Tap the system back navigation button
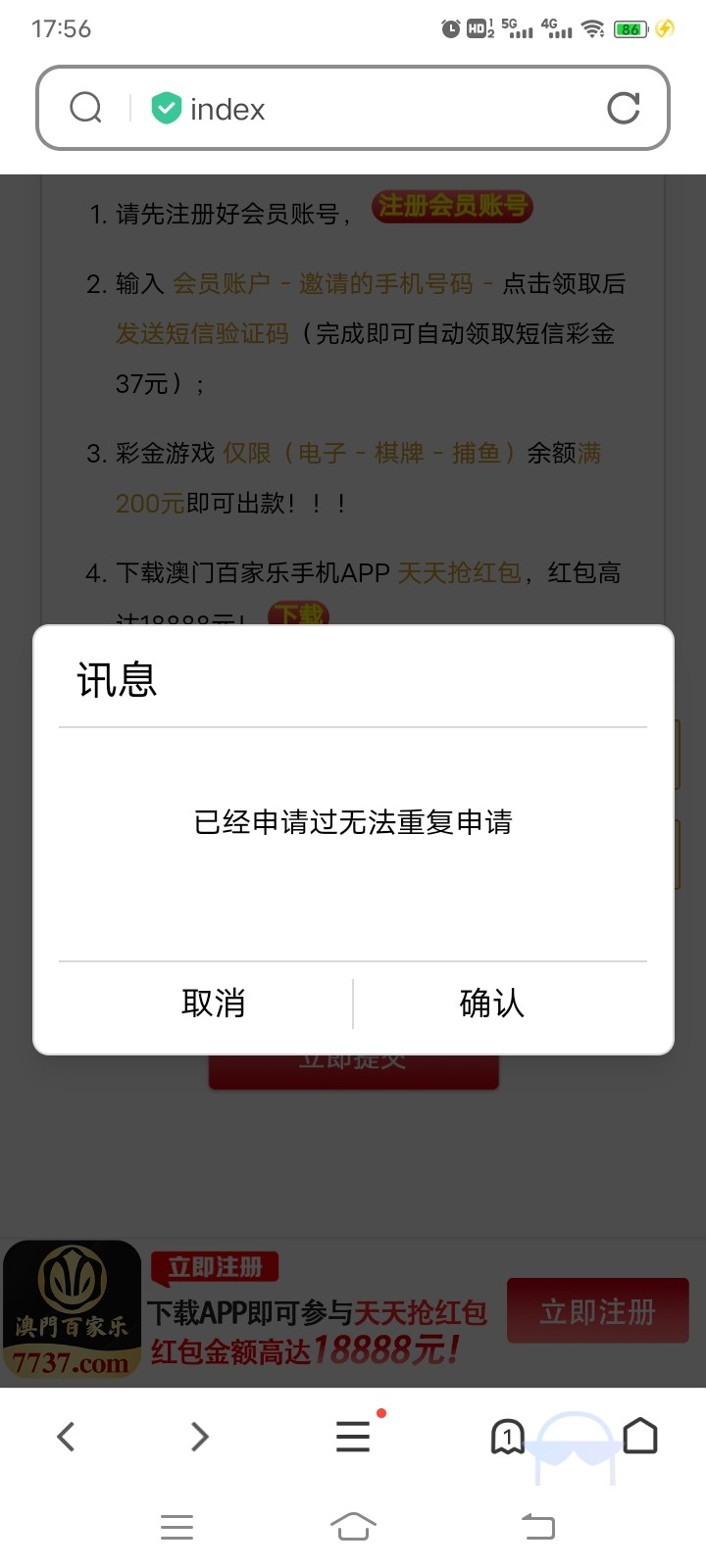This screenshot has height=1568, width=706. click(537, 1526)
